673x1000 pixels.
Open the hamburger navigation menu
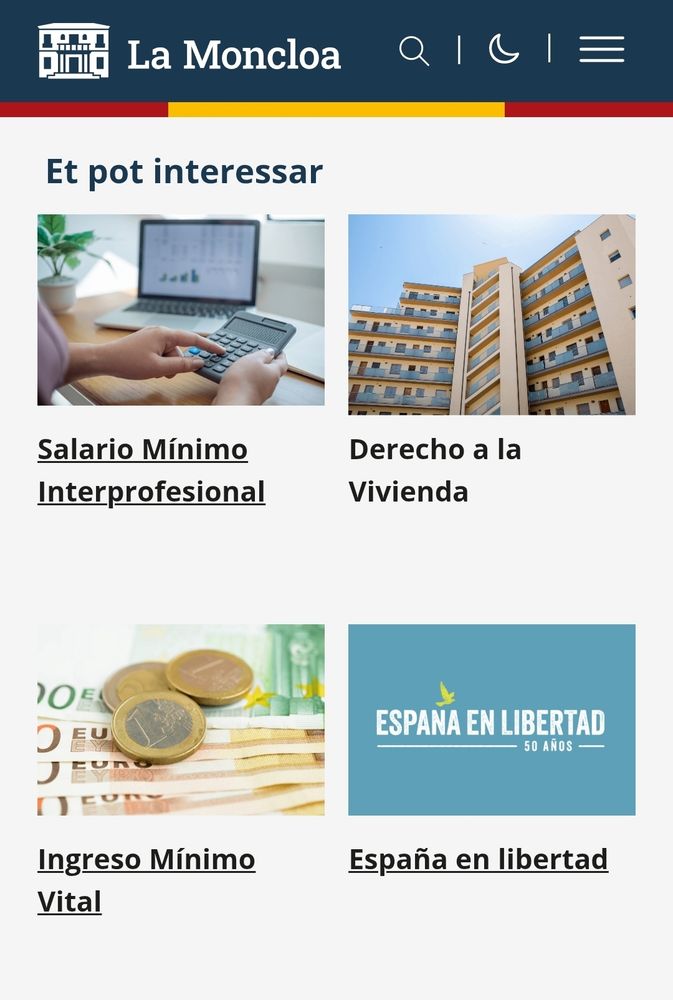[x=601, y=49]
